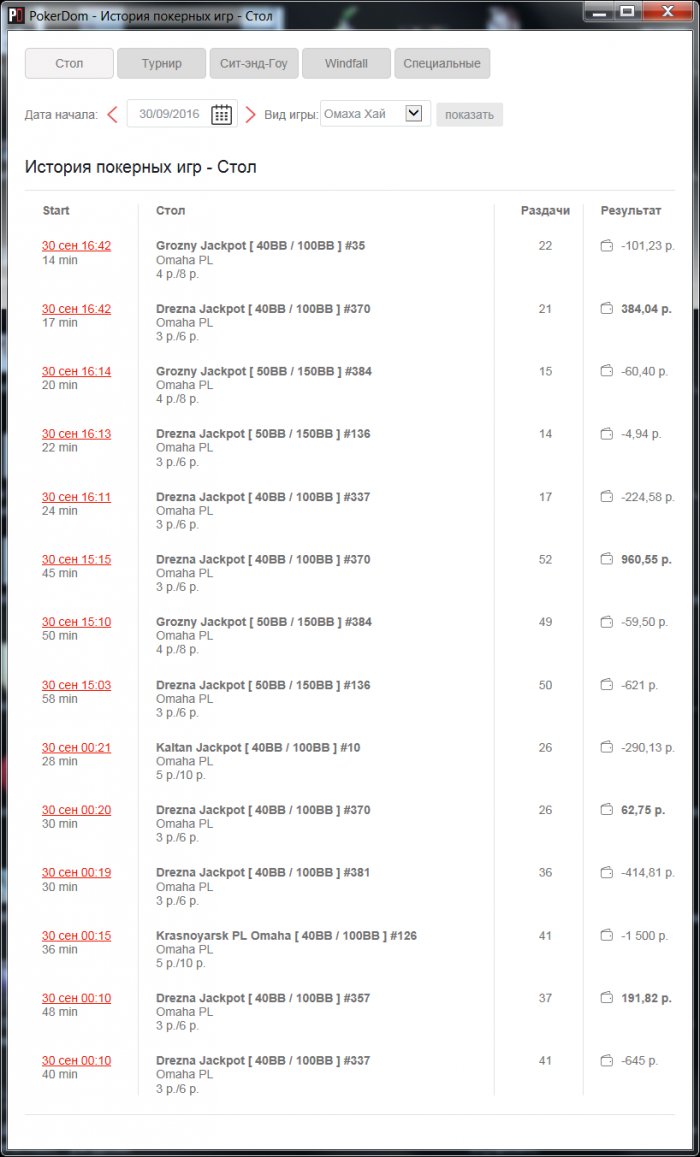Expand the Вид игры dropdown
Screen dimensions: 700x1157
(x=414, y=113)
